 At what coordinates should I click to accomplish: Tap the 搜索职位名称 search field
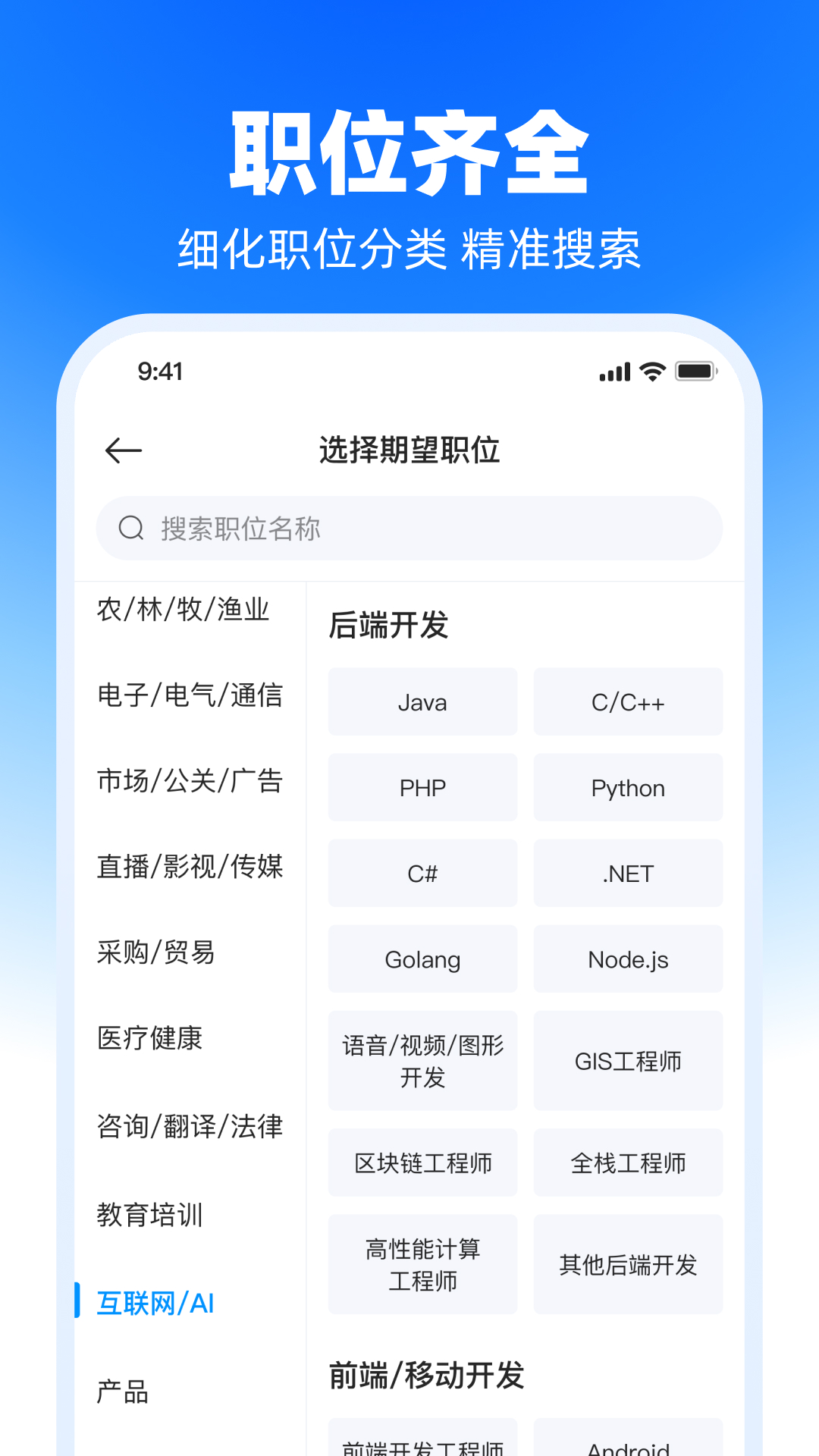(x=409, y=529)
